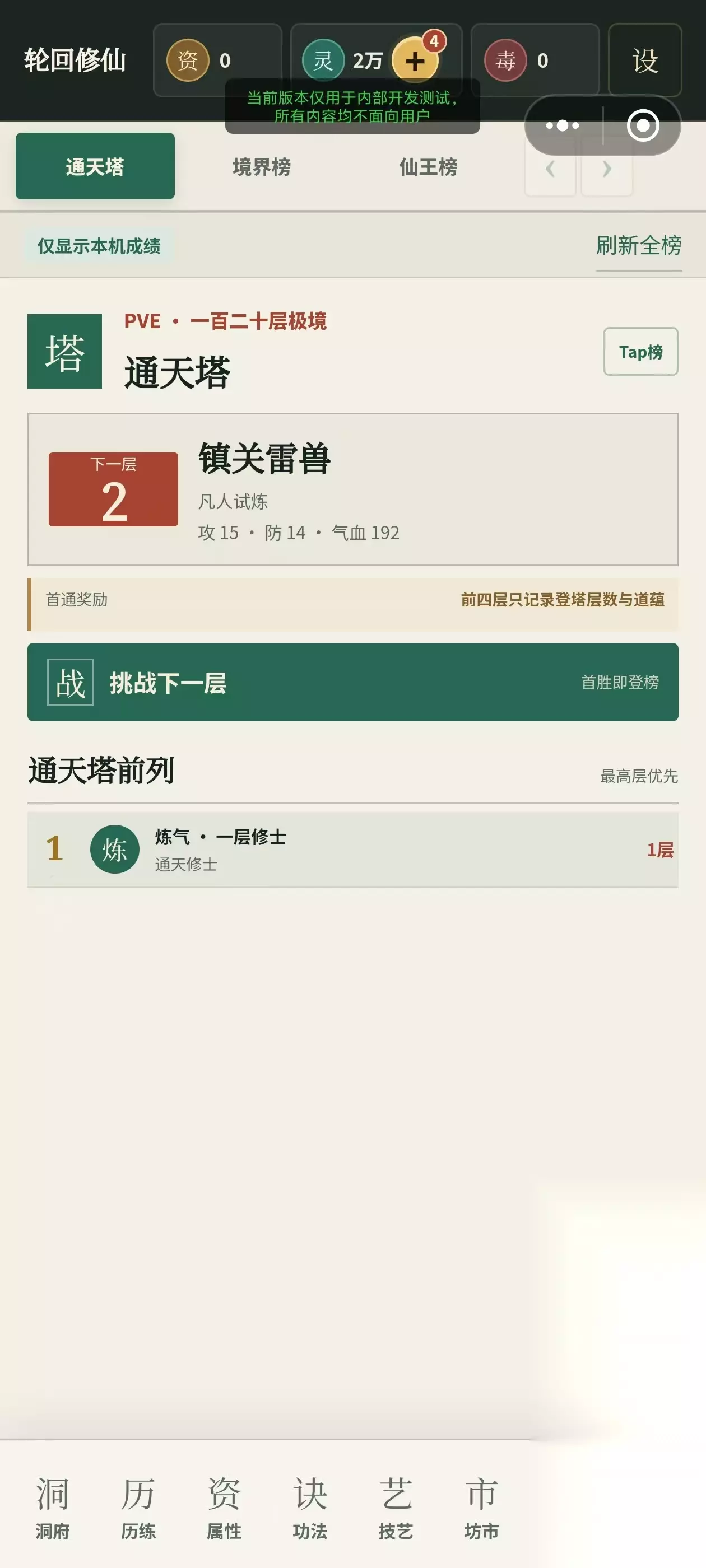The width and height of the screenshot is (706, 1568).
Task: Go to previous tabs with left arrow
Action: [x=550, y=169]
